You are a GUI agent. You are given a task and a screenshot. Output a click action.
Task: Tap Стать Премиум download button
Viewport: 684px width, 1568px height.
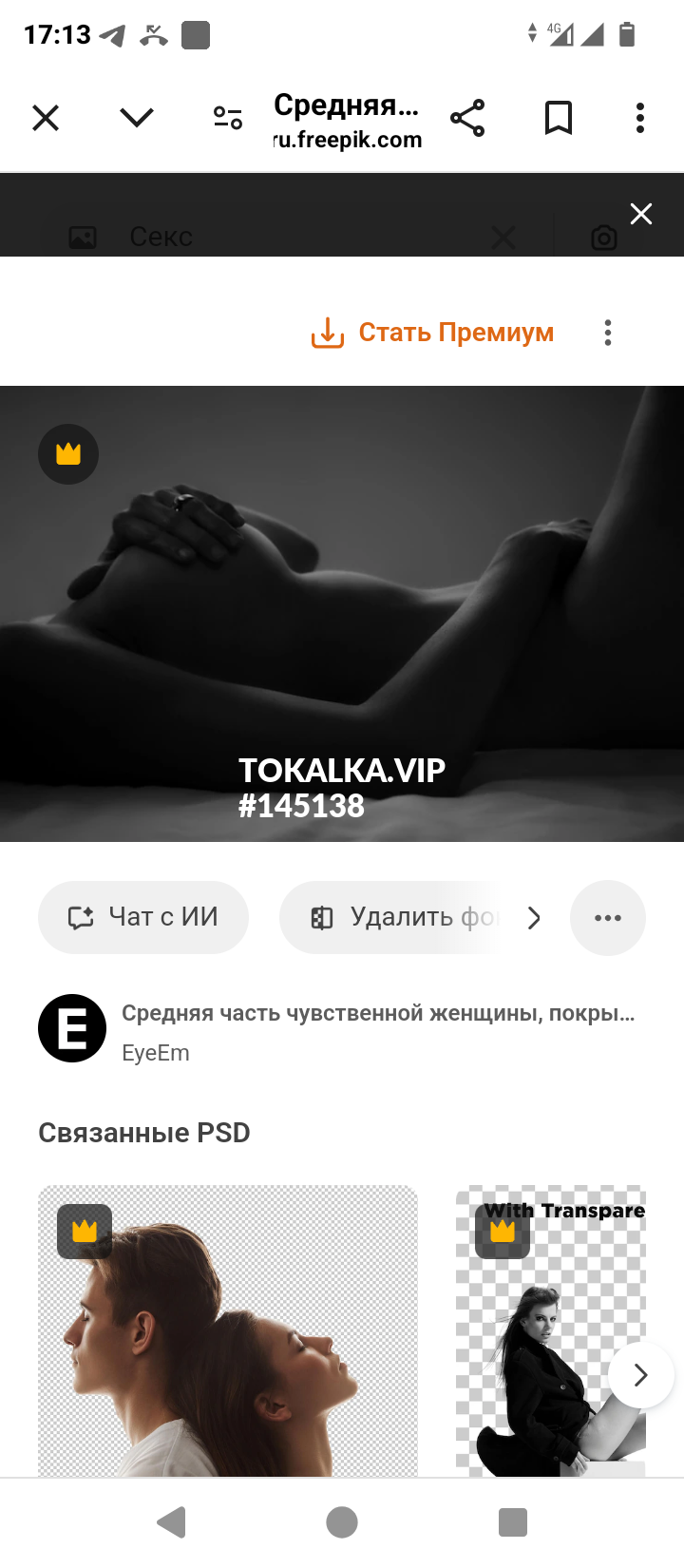(432, 333)
